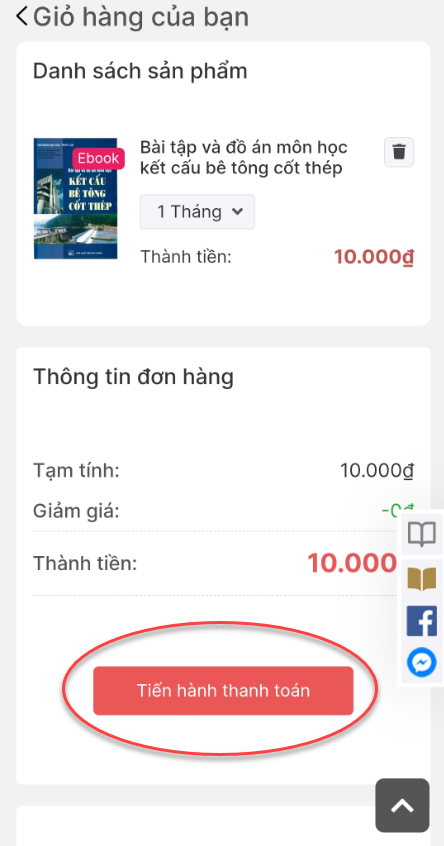Open the gold book side icon
The height and width of the screenshot is (846, 444).
422,579
